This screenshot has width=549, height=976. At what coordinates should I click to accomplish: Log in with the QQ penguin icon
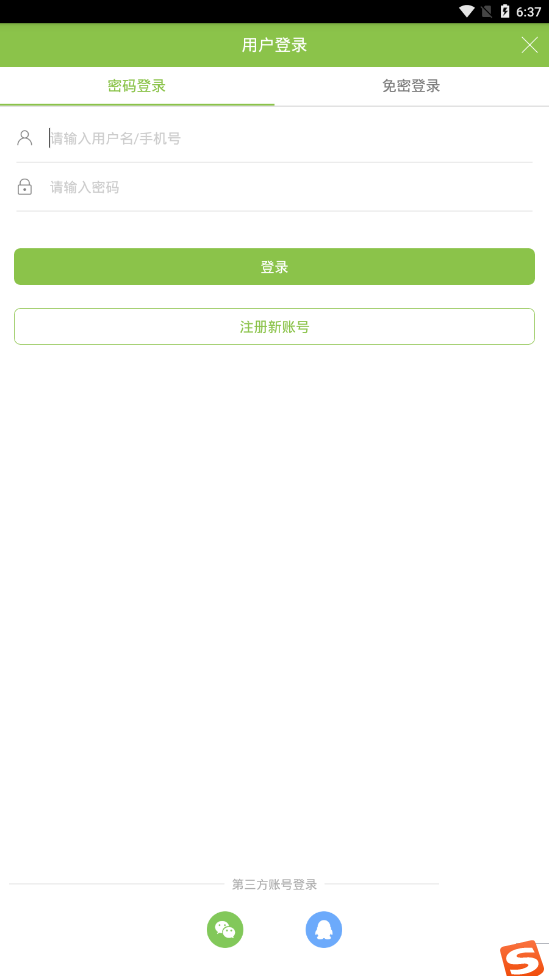324,929
